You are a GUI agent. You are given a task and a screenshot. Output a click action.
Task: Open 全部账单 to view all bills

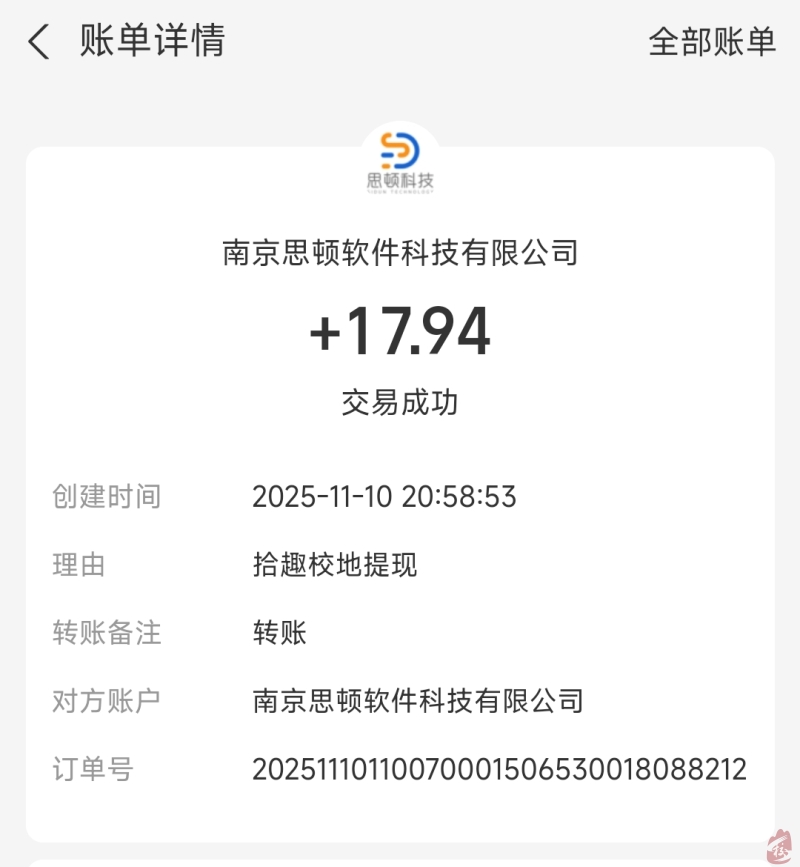click(712, 42)
